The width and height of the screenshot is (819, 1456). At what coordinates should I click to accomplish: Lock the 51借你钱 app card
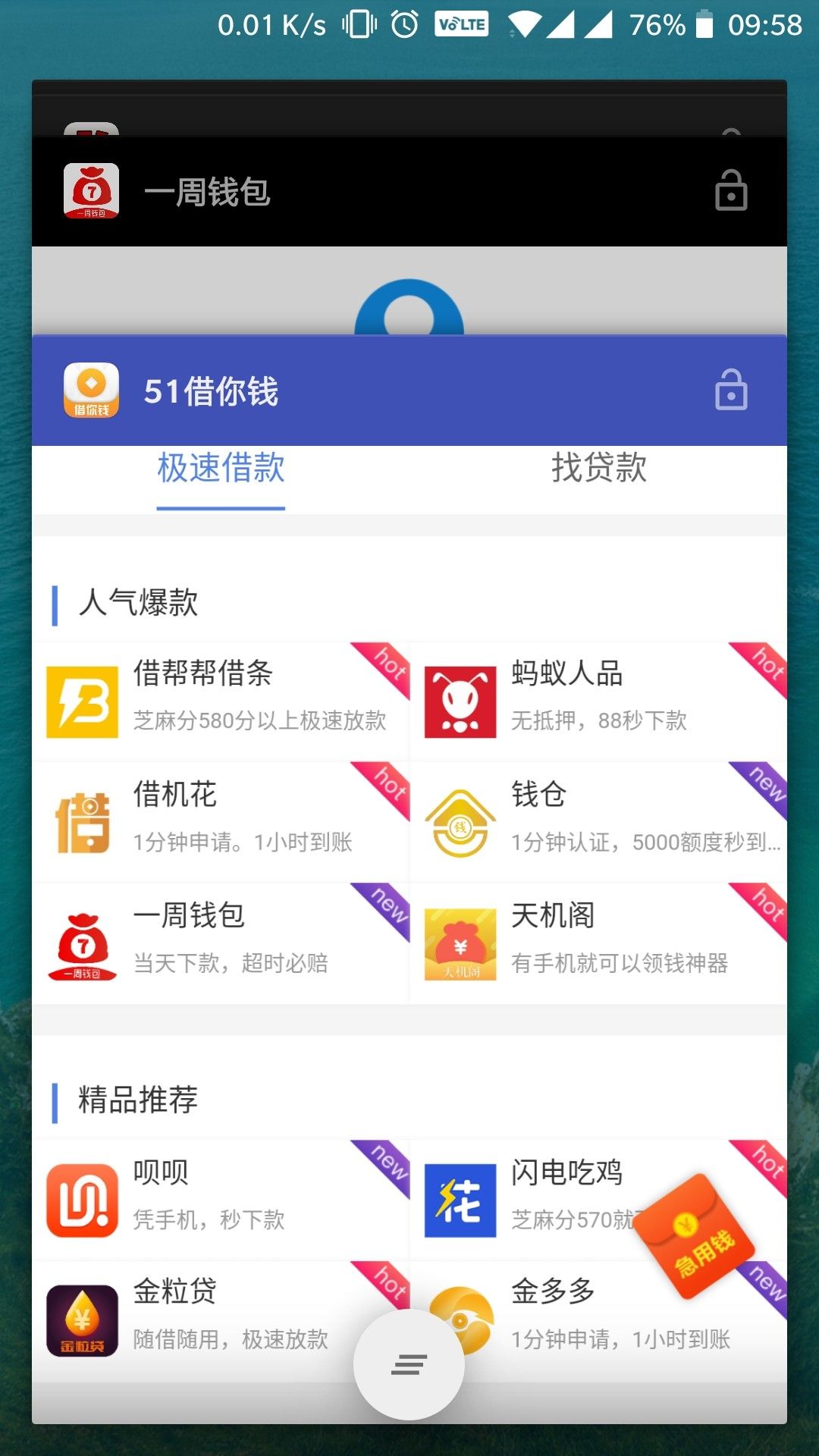[x=731, y=391]
